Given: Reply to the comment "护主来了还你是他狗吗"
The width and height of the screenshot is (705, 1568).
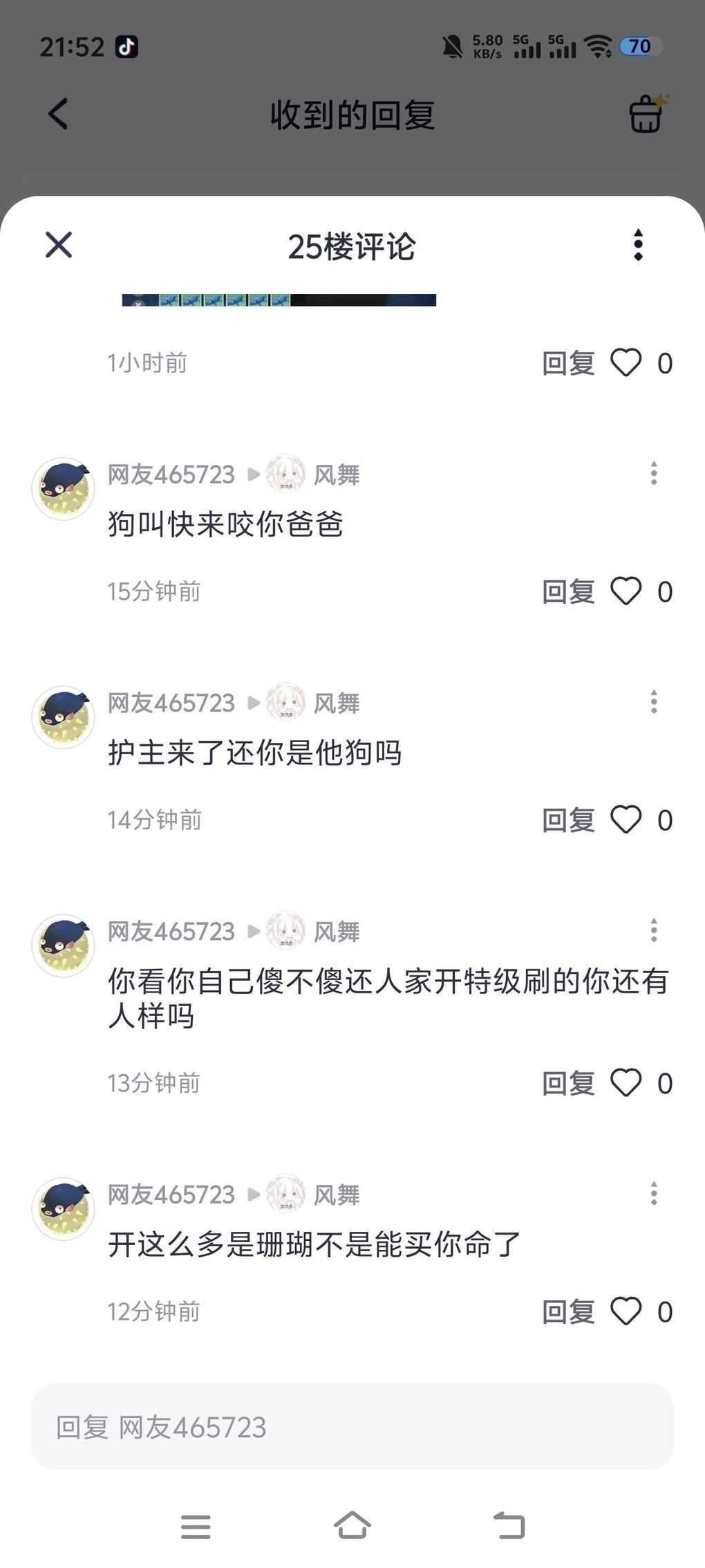Looking at the screenshot, I should (568, 820).
